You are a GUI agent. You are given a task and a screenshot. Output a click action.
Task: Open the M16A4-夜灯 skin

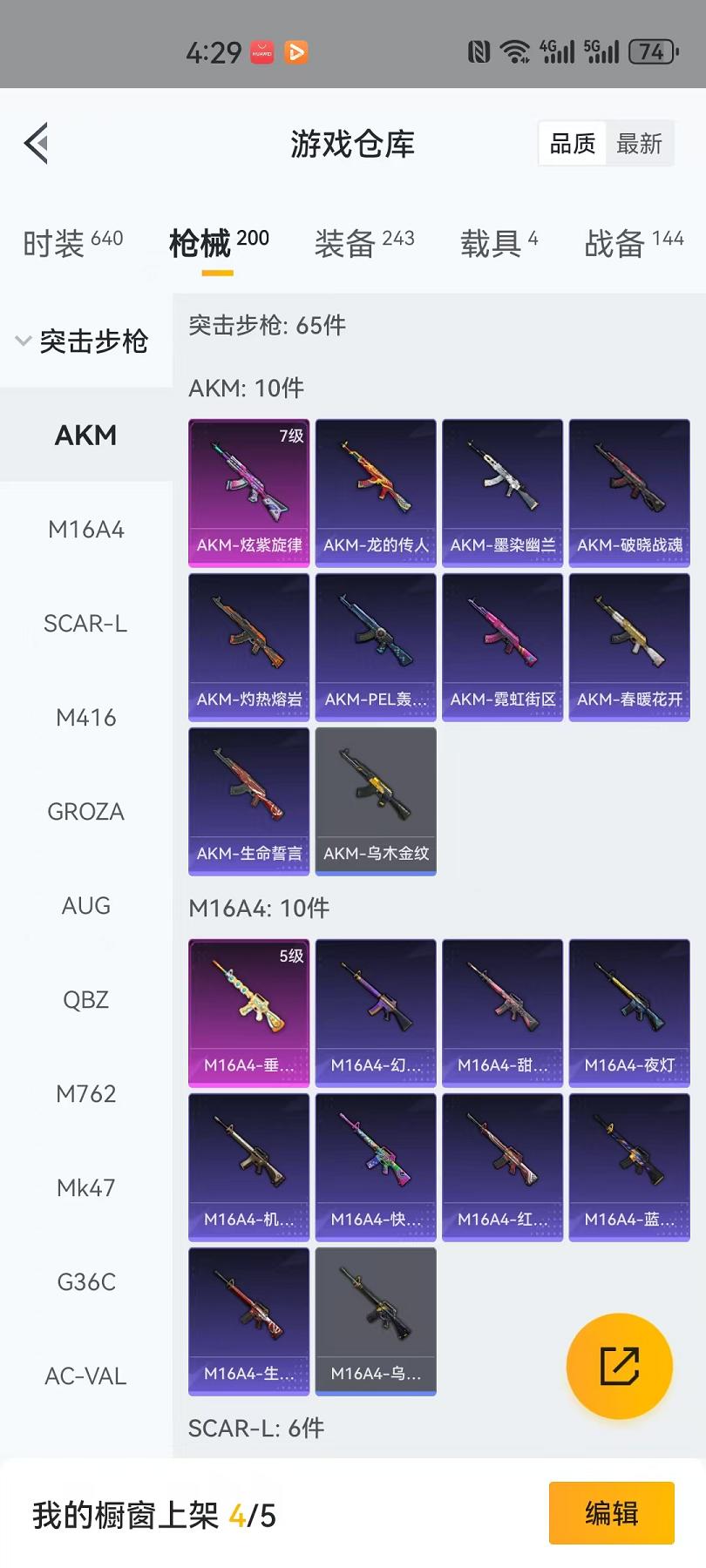629,1013
